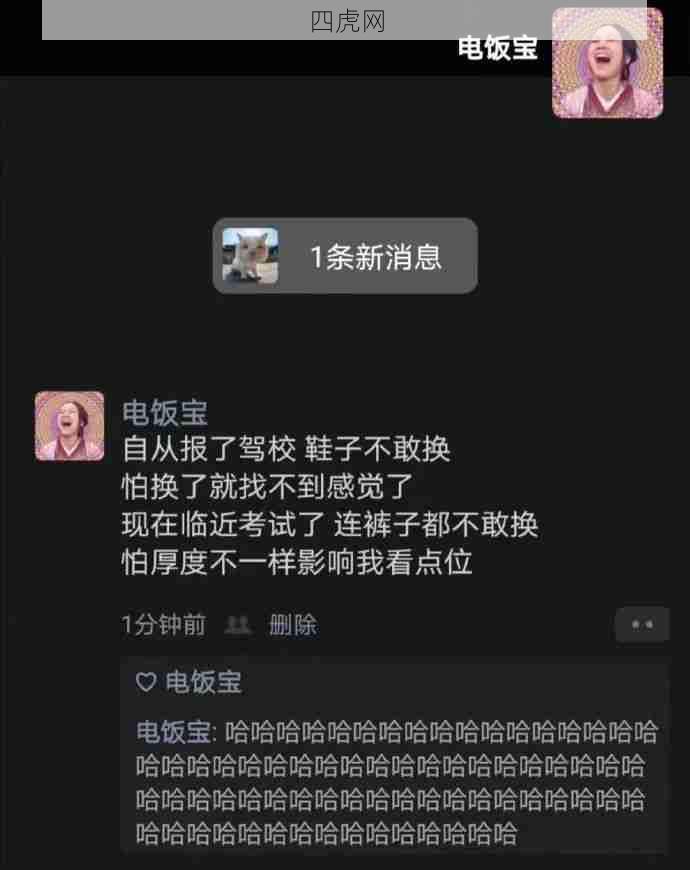Reply to 电饭宝's 哈哈哈 comment
Image resolution: width=690 pixels, height=870 pixels.
(395, 783)
